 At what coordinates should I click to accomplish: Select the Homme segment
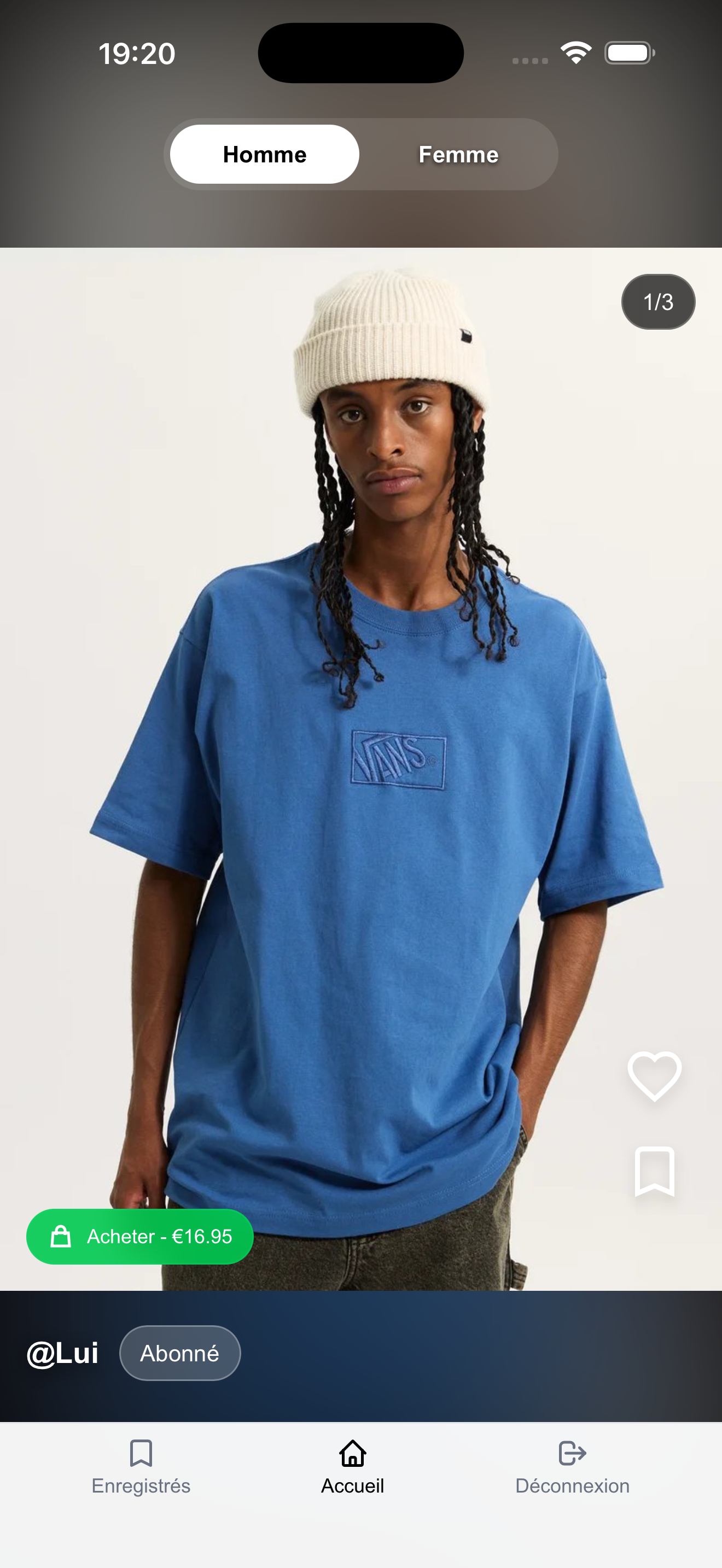(x=264, y=155)
